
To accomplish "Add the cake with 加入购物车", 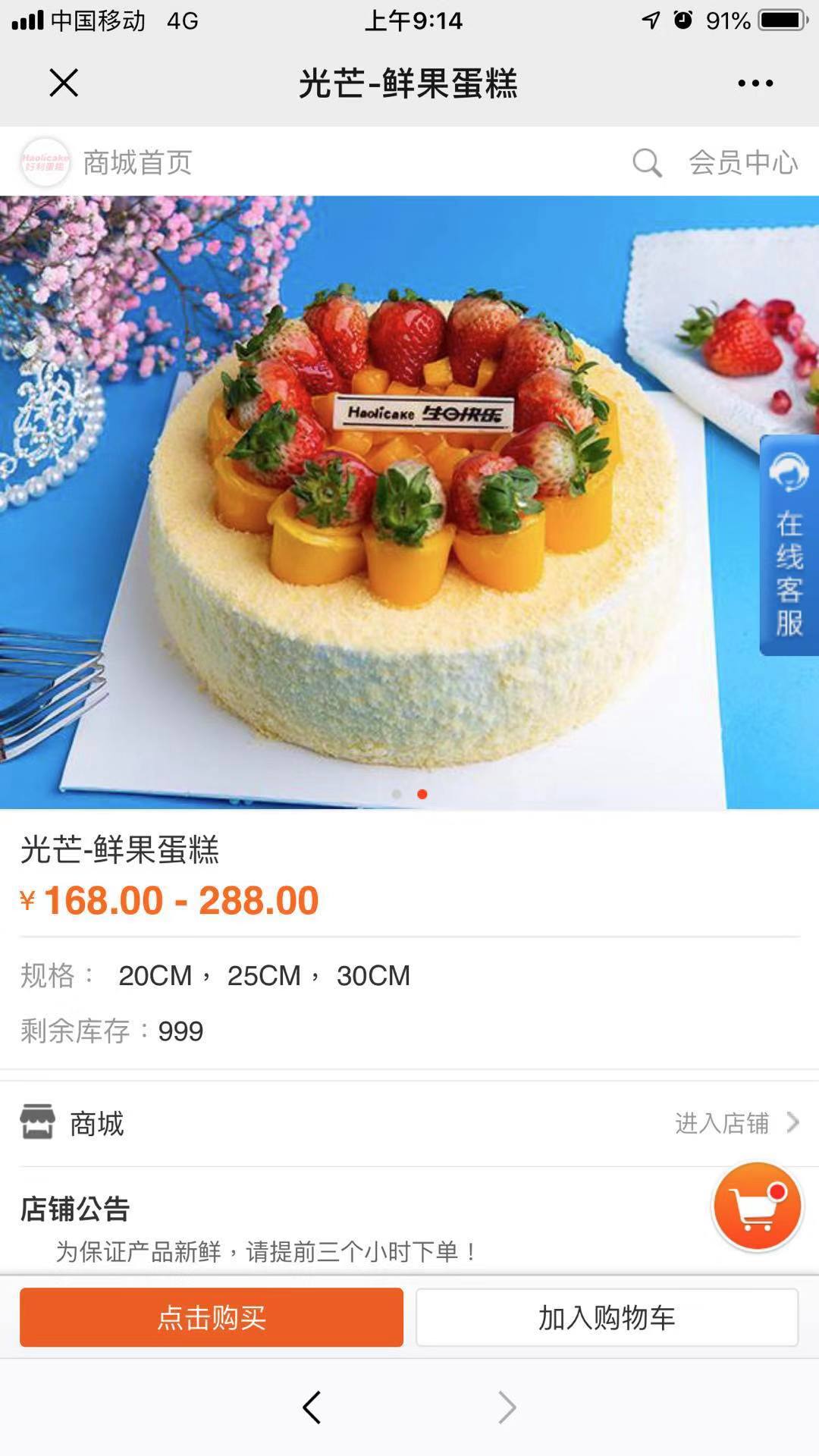I will tap(607, 1317).
